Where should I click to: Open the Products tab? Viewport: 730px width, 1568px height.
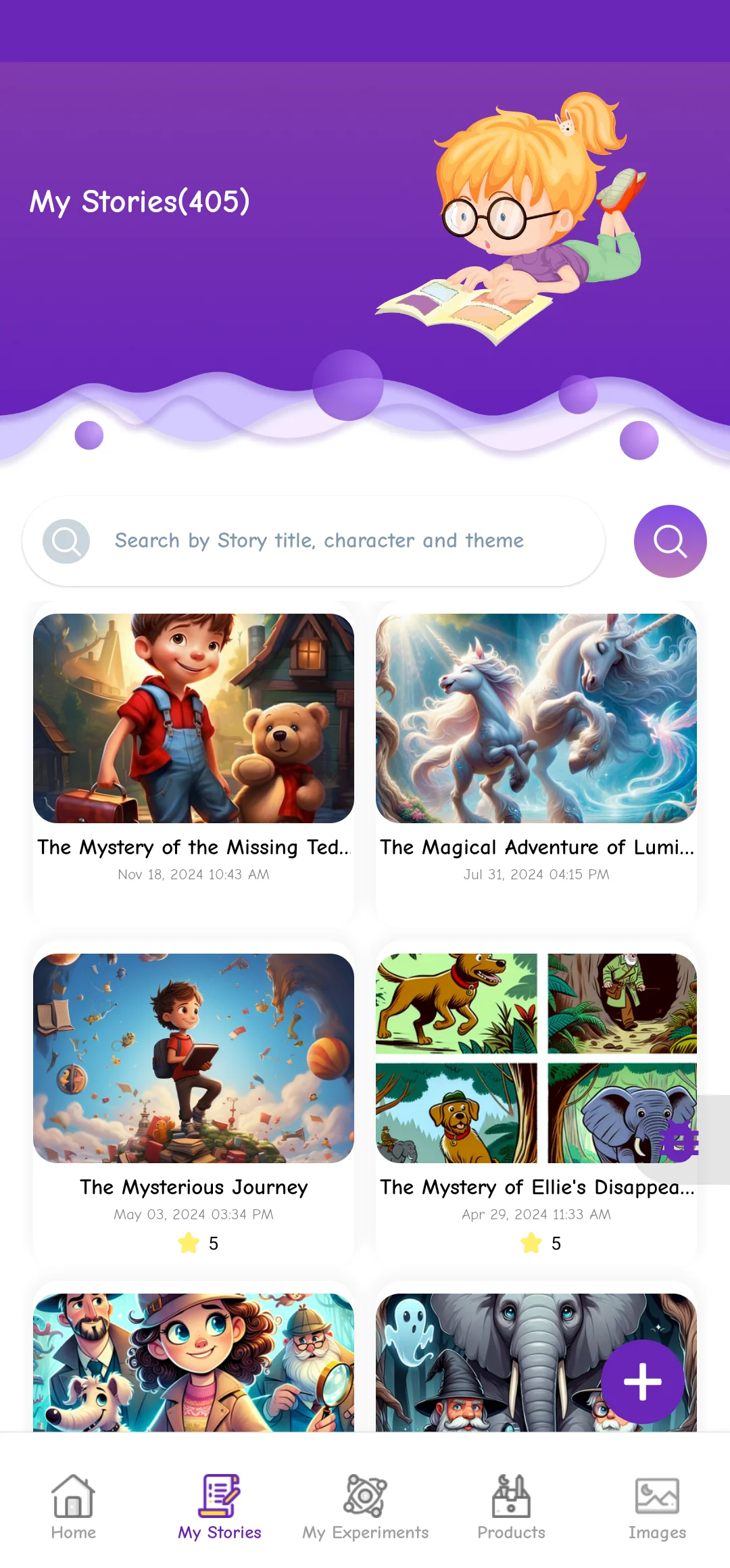[511, 1506]
